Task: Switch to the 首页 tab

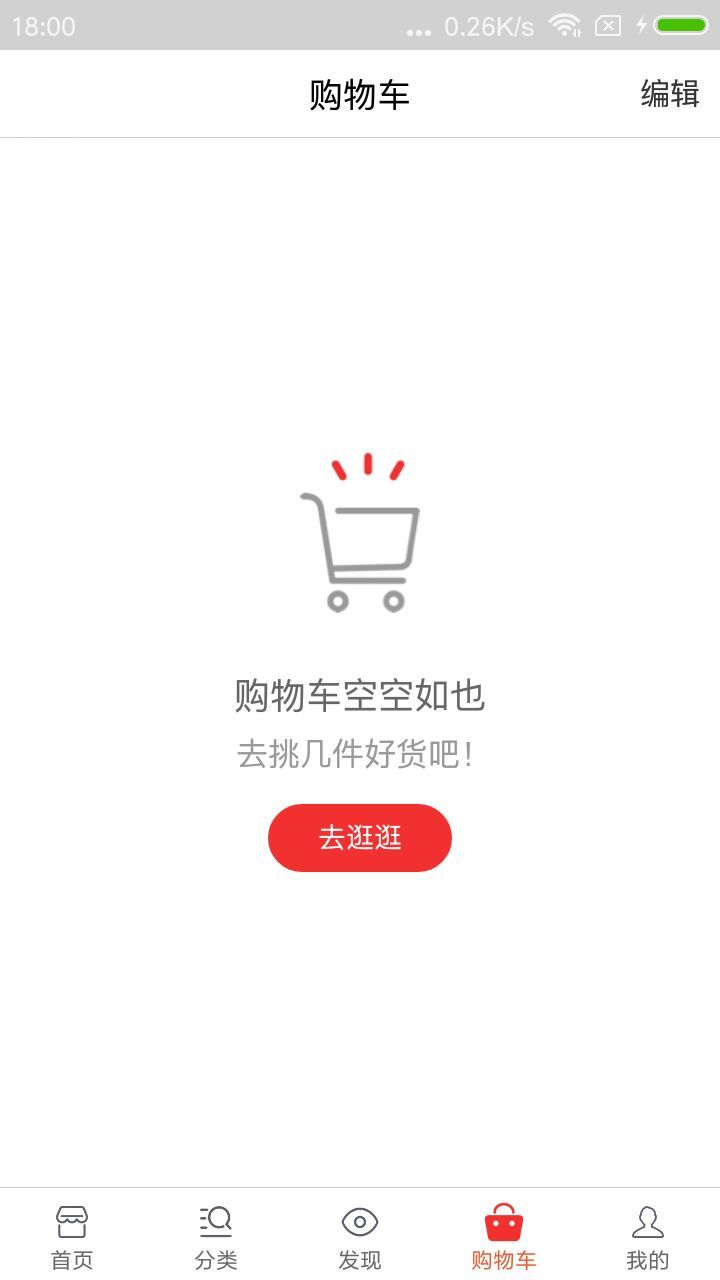Action: click(72, 1236)
